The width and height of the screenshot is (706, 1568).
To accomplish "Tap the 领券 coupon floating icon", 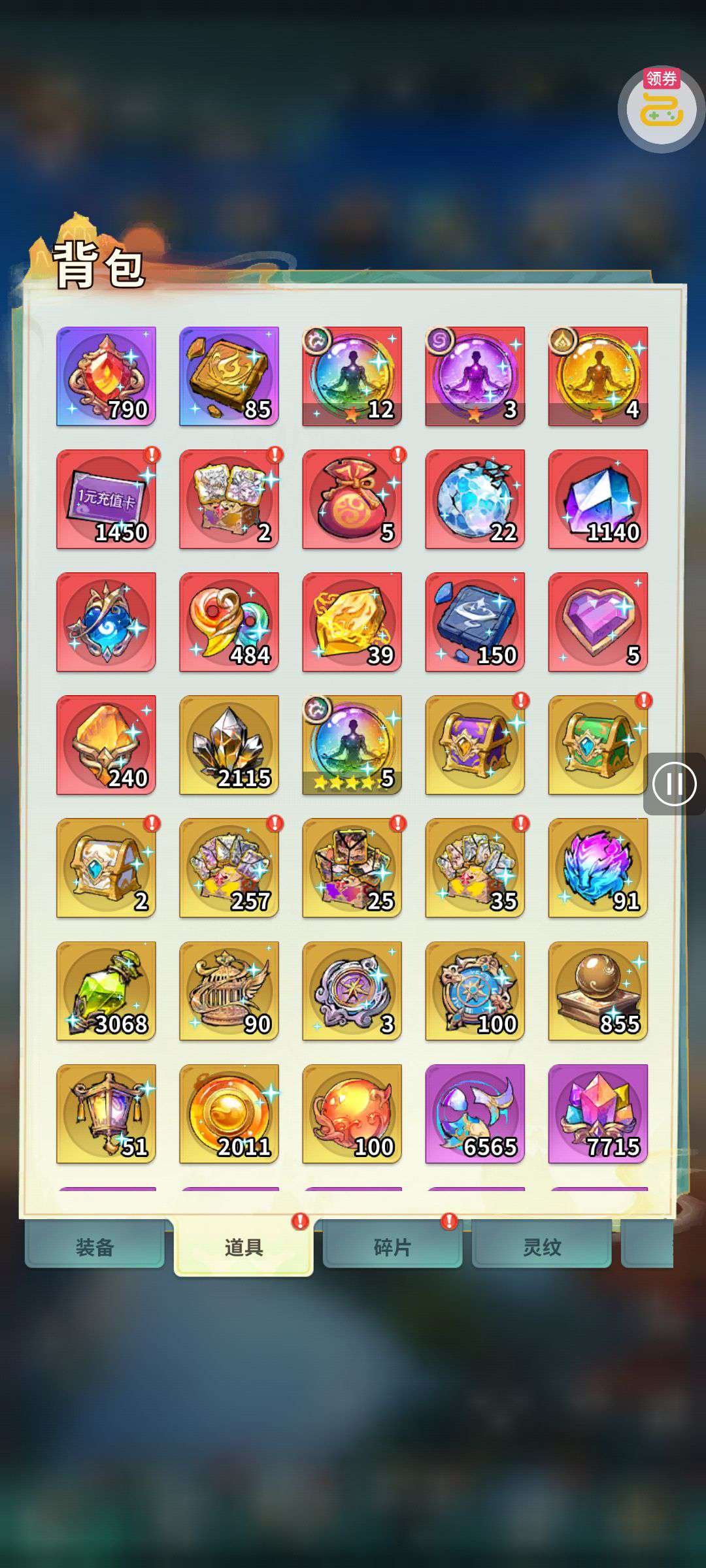I will pyautogui.click(x=661, y=109).
